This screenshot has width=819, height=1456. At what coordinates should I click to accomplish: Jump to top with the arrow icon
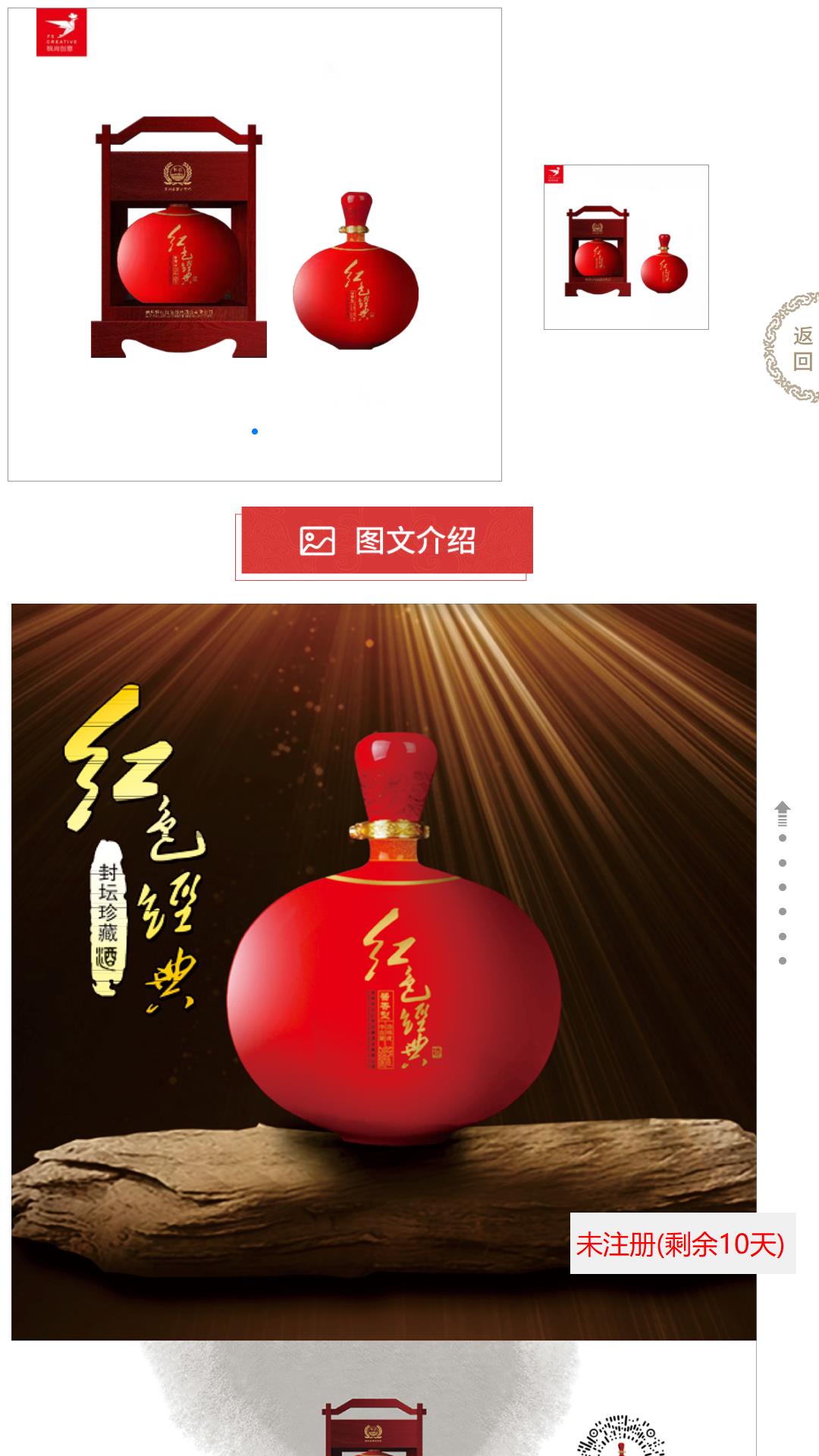coord(783,813)
